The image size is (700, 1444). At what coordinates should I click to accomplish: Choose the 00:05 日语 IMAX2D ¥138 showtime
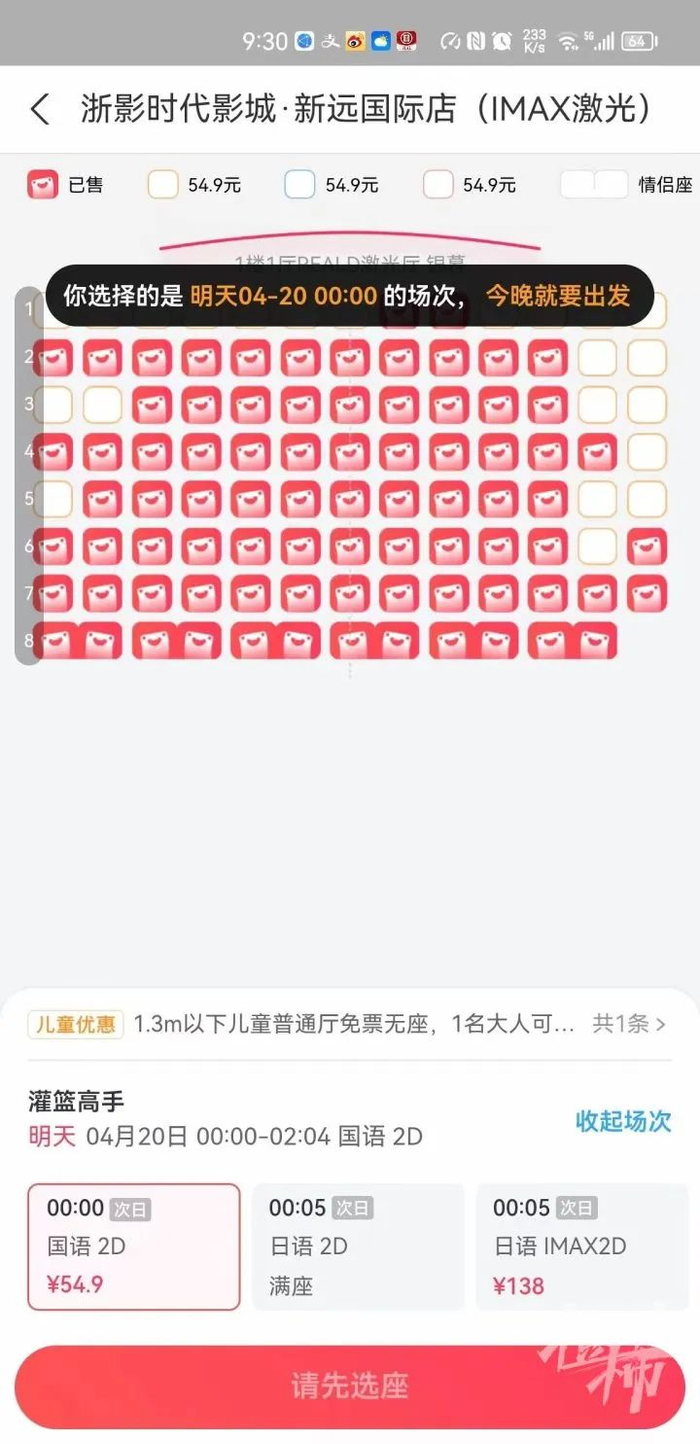(581, 1246)
